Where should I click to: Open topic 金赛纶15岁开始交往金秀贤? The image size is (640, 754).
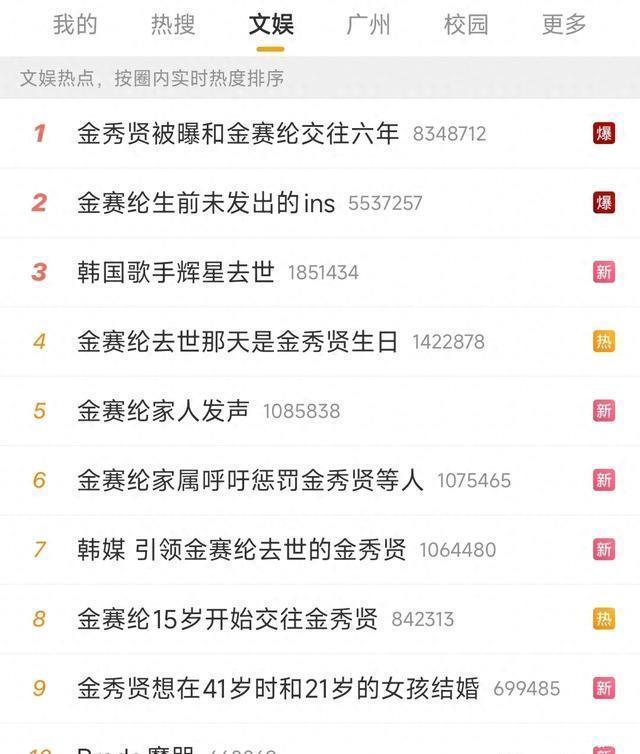coord(228,619)
